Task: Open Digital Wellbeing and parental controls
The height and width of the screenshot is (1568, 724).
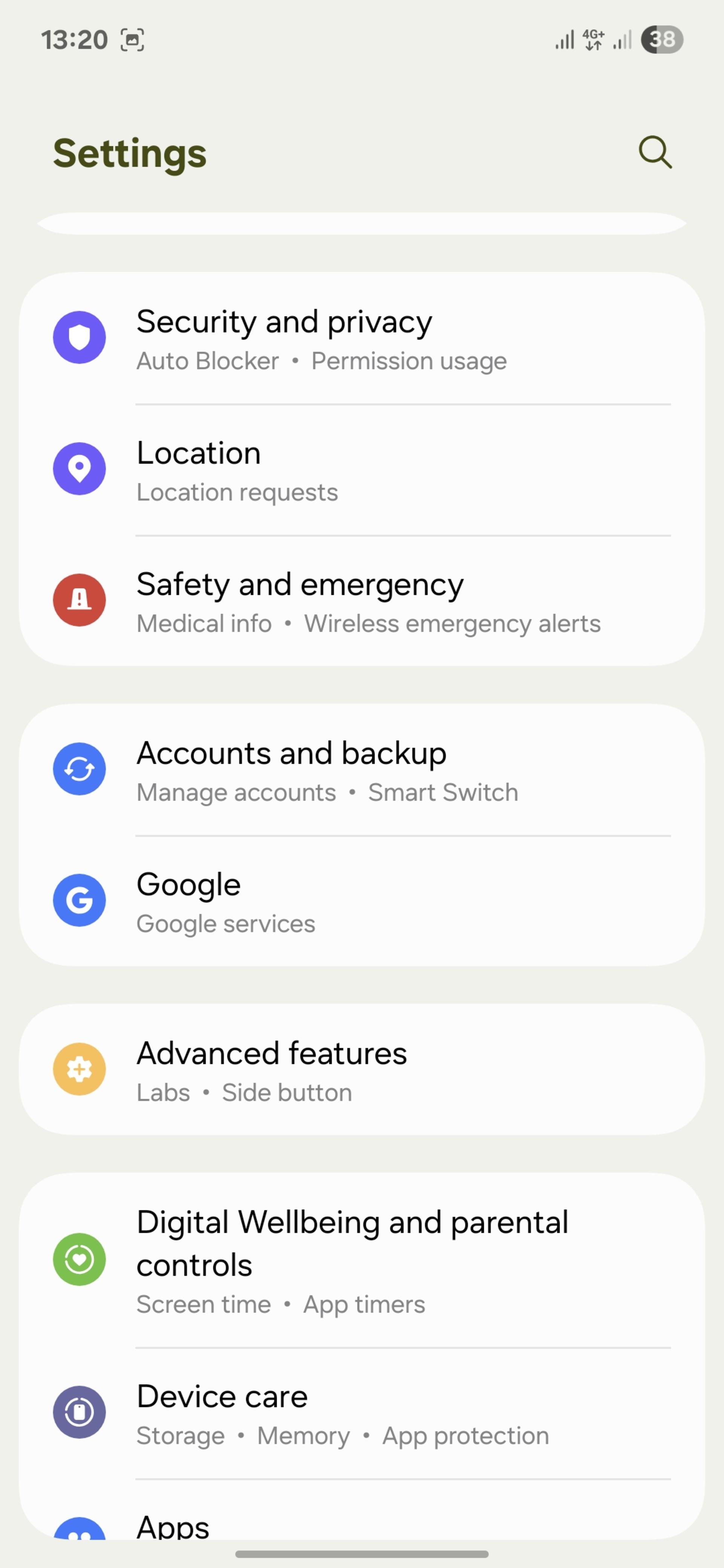Action: [362, 1260]
